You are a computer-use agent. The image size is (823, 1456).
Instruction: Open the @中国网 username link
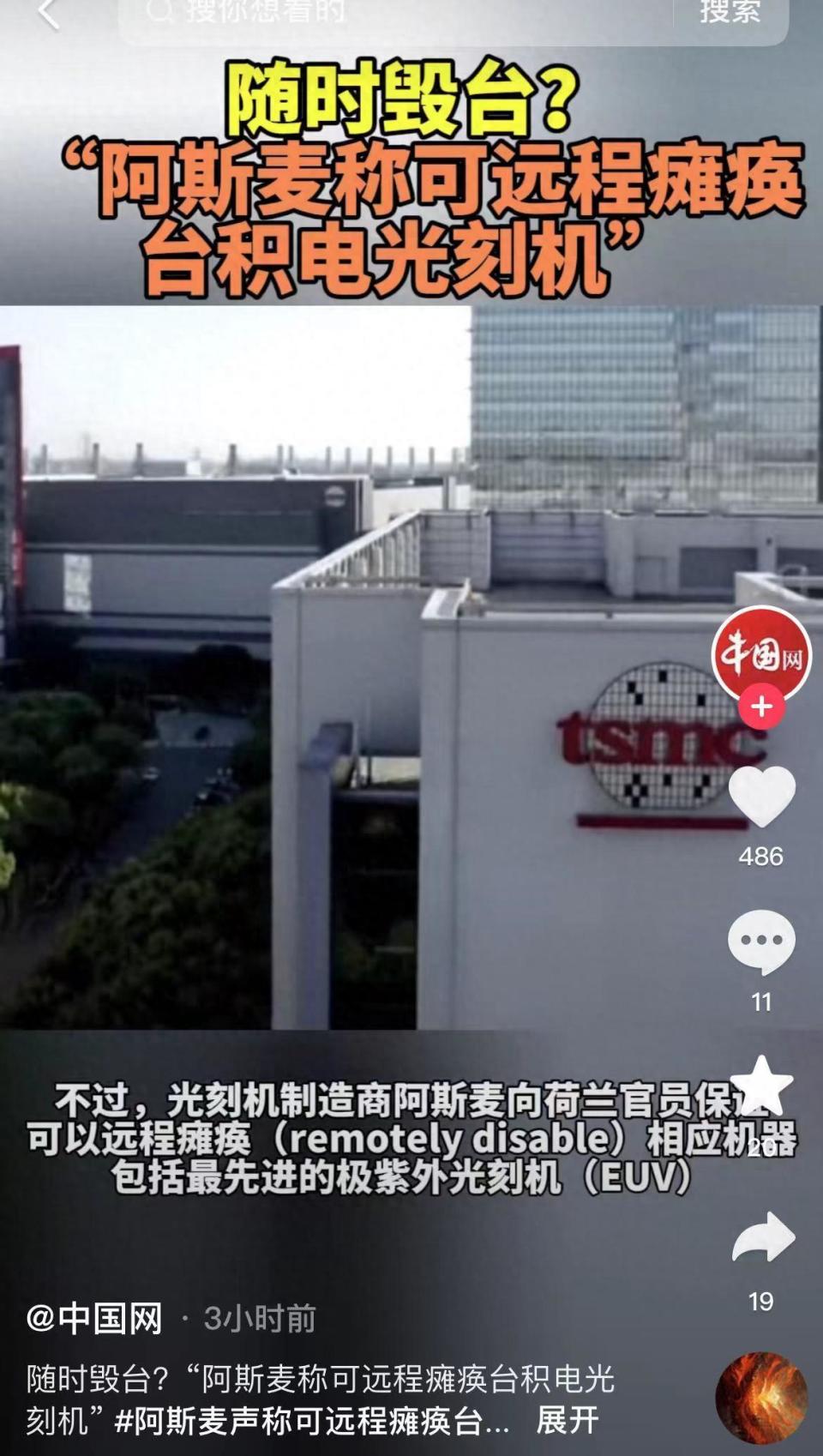pyautogui.click(x=94, y=1318)
